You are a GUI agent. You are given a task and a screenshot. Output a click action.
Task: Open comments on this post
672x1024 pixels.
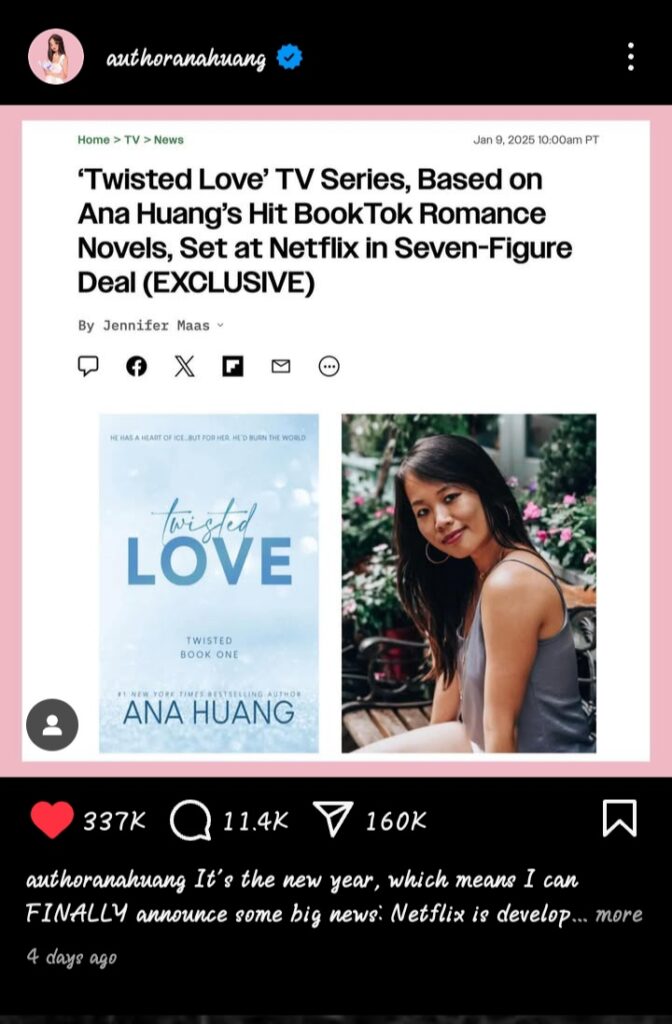[x=190, y=821]
